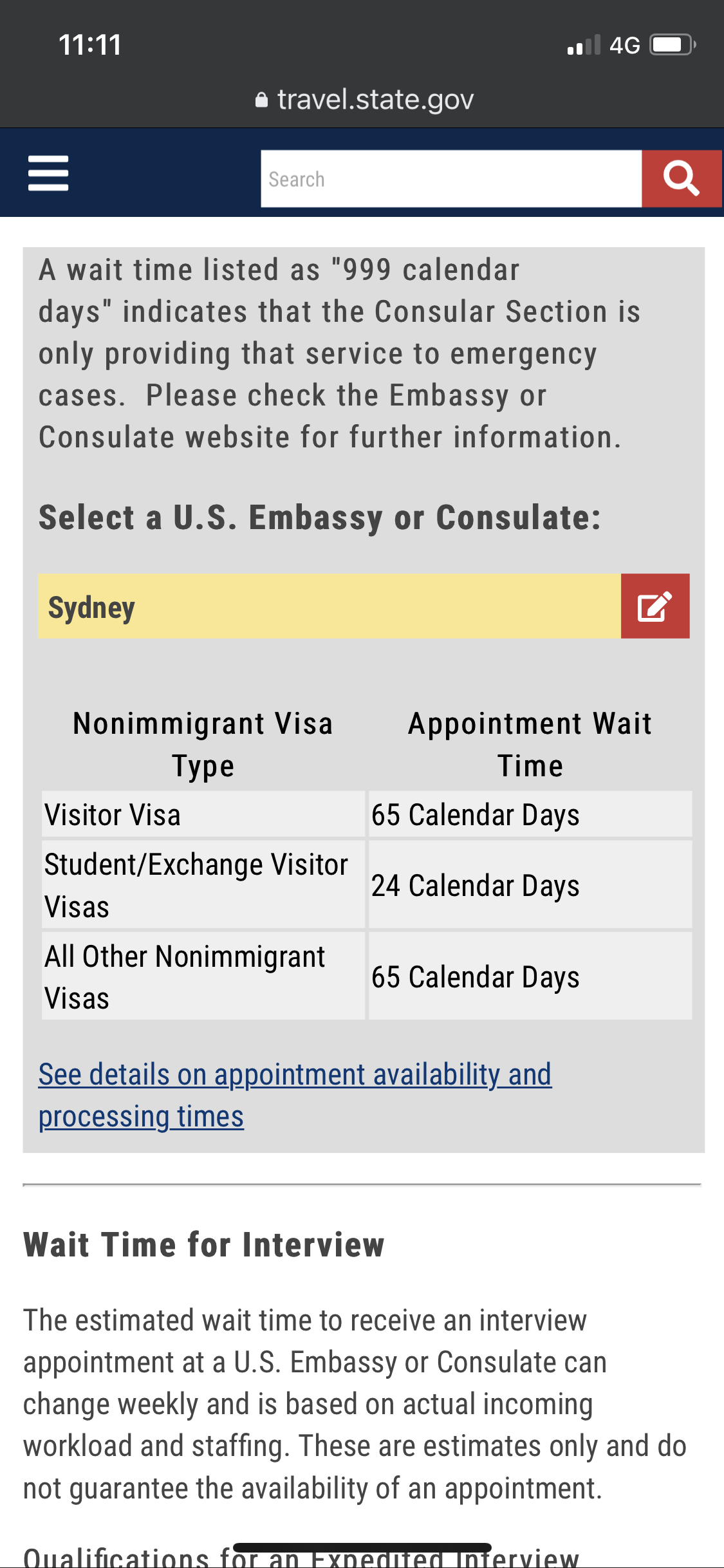Open appointment availability and processing times link
The width and height of the screenshot is (724, 1568).
295,1096
